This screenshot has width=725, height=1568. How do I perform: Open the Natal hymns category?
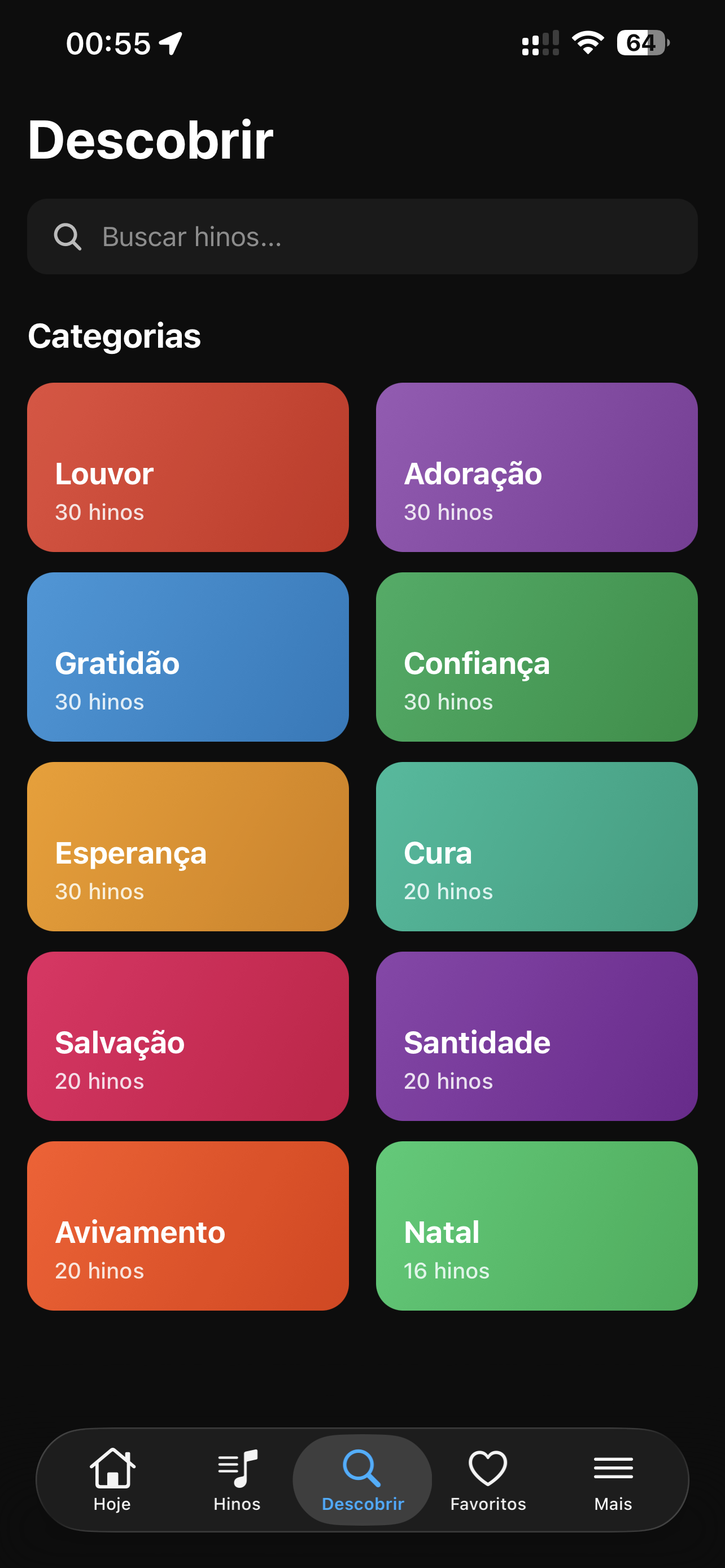tap(536, 1225)
